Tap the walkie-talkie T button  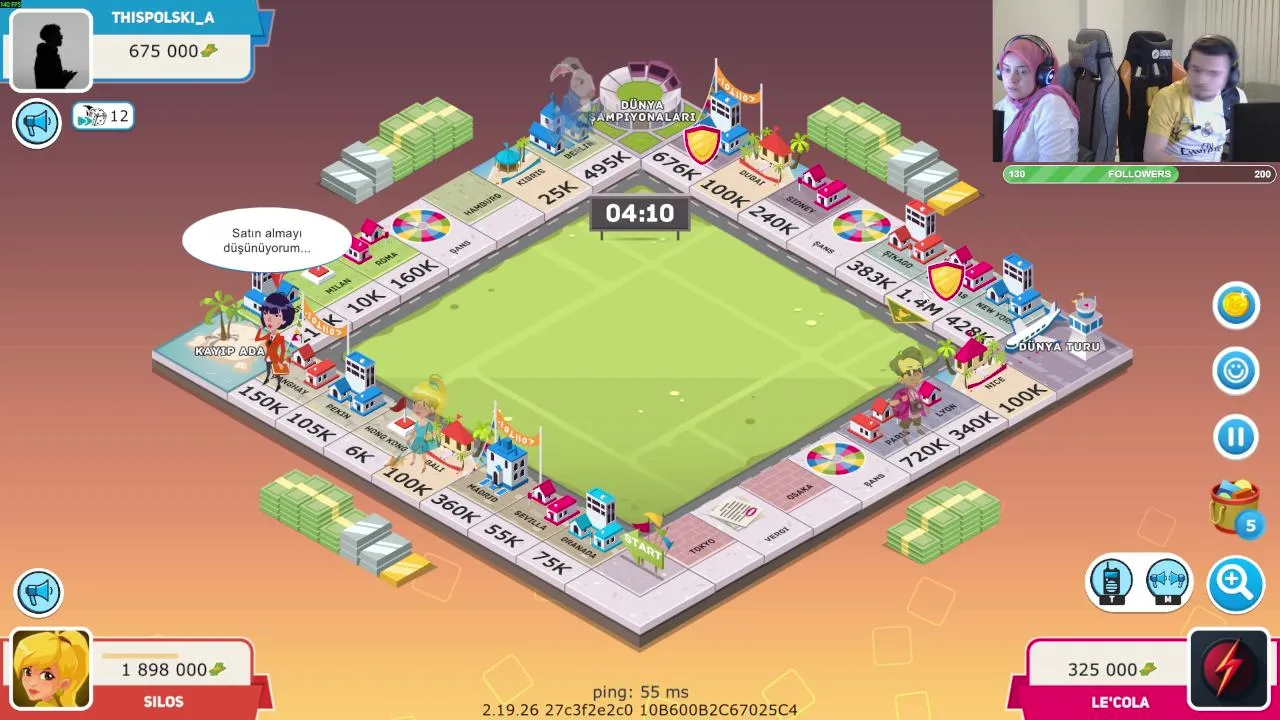pyautogui.click(x=1111, y=581)
